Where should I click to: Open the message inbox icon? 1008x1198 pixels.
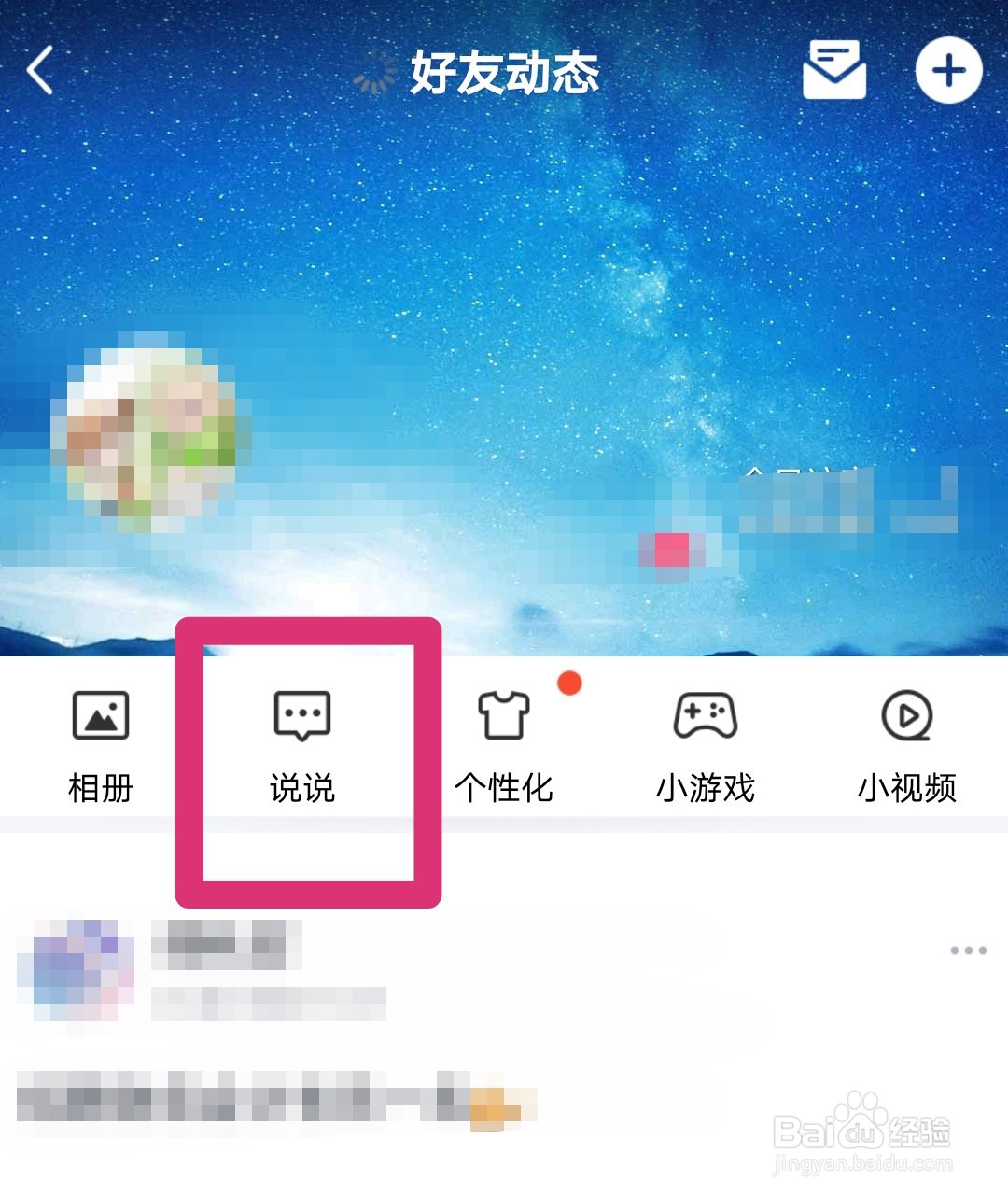[833, 70]
